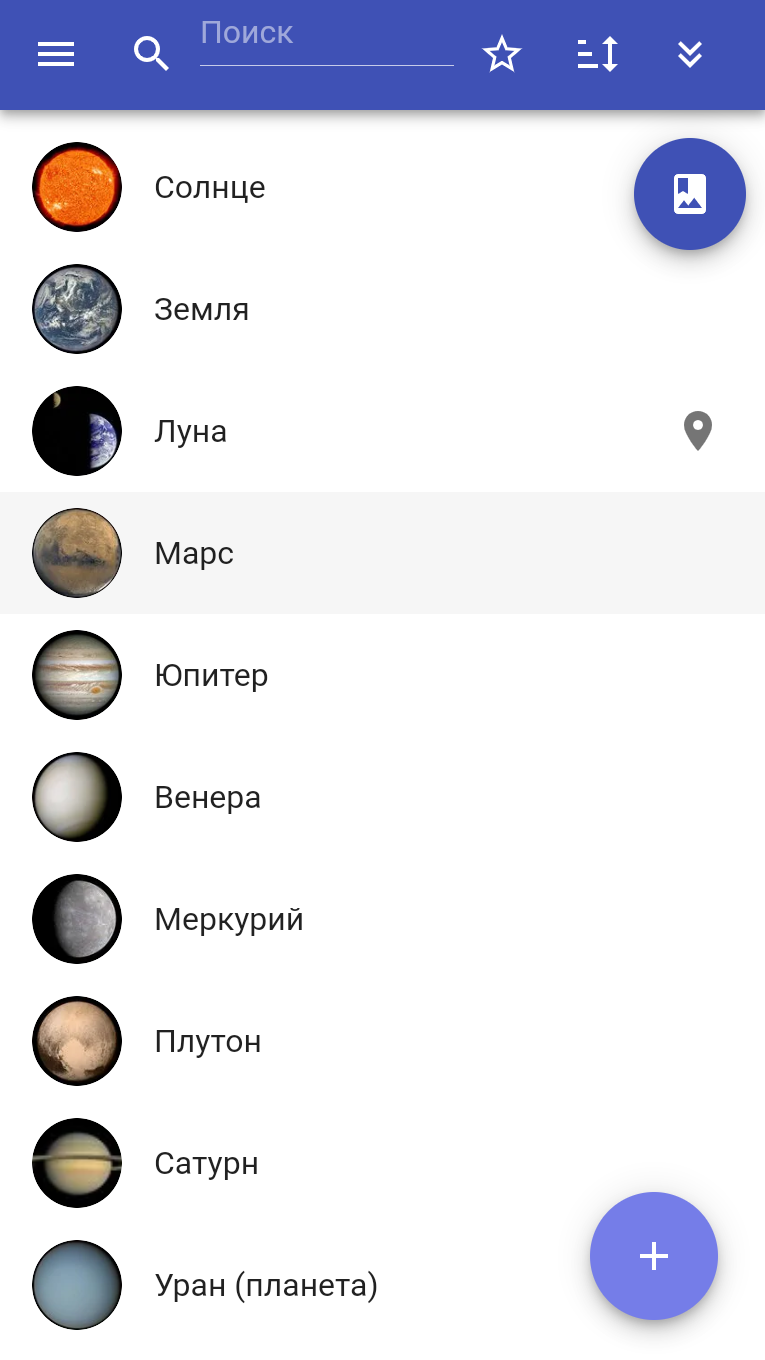Tap the double-chevron expand icon
Screen dimensions: 765x1360
click(690, 54)
